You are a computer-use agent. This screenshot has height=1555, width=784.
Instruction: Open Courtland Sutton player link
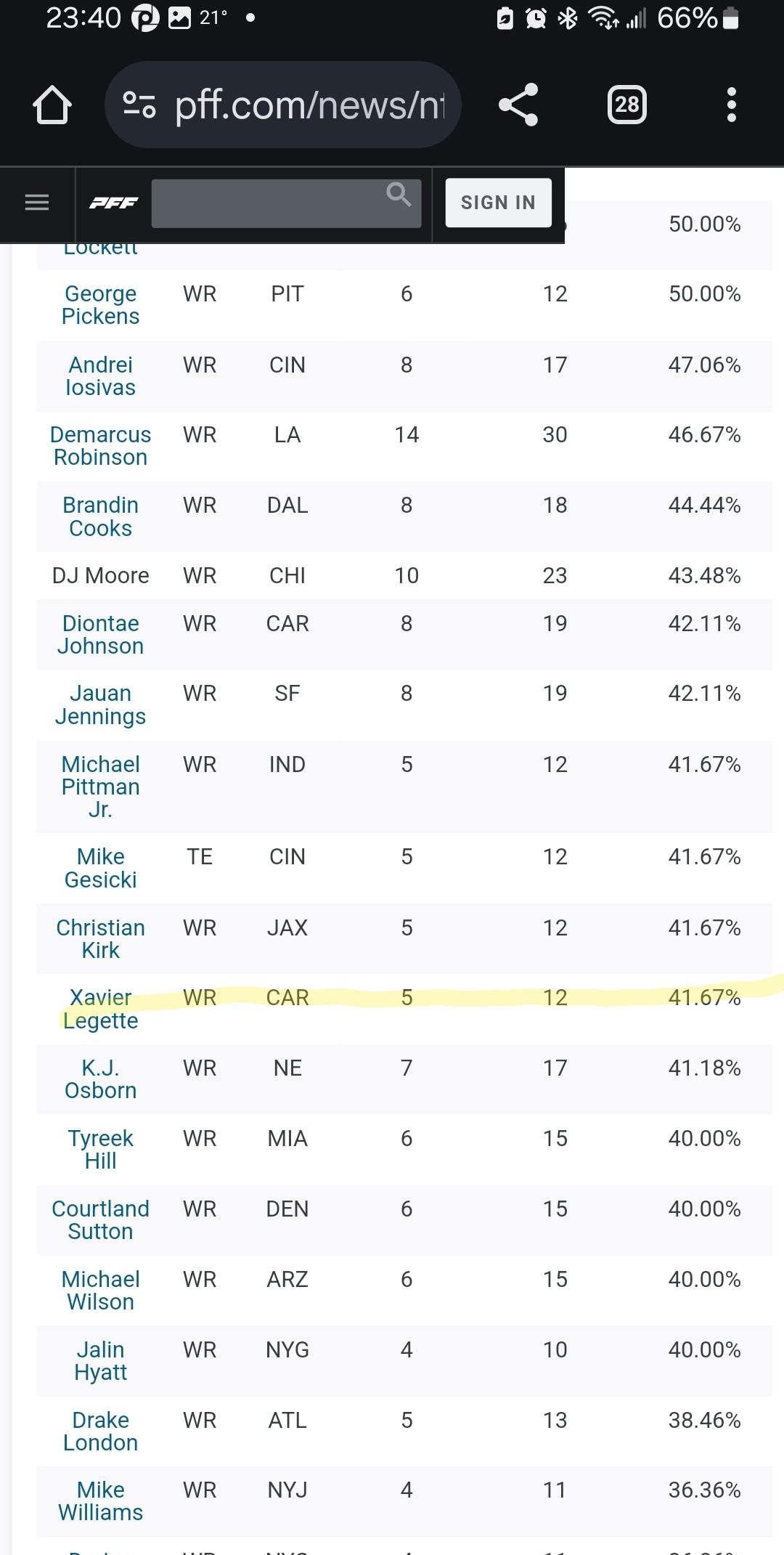pyautogui.click(x=101, y=1220)
